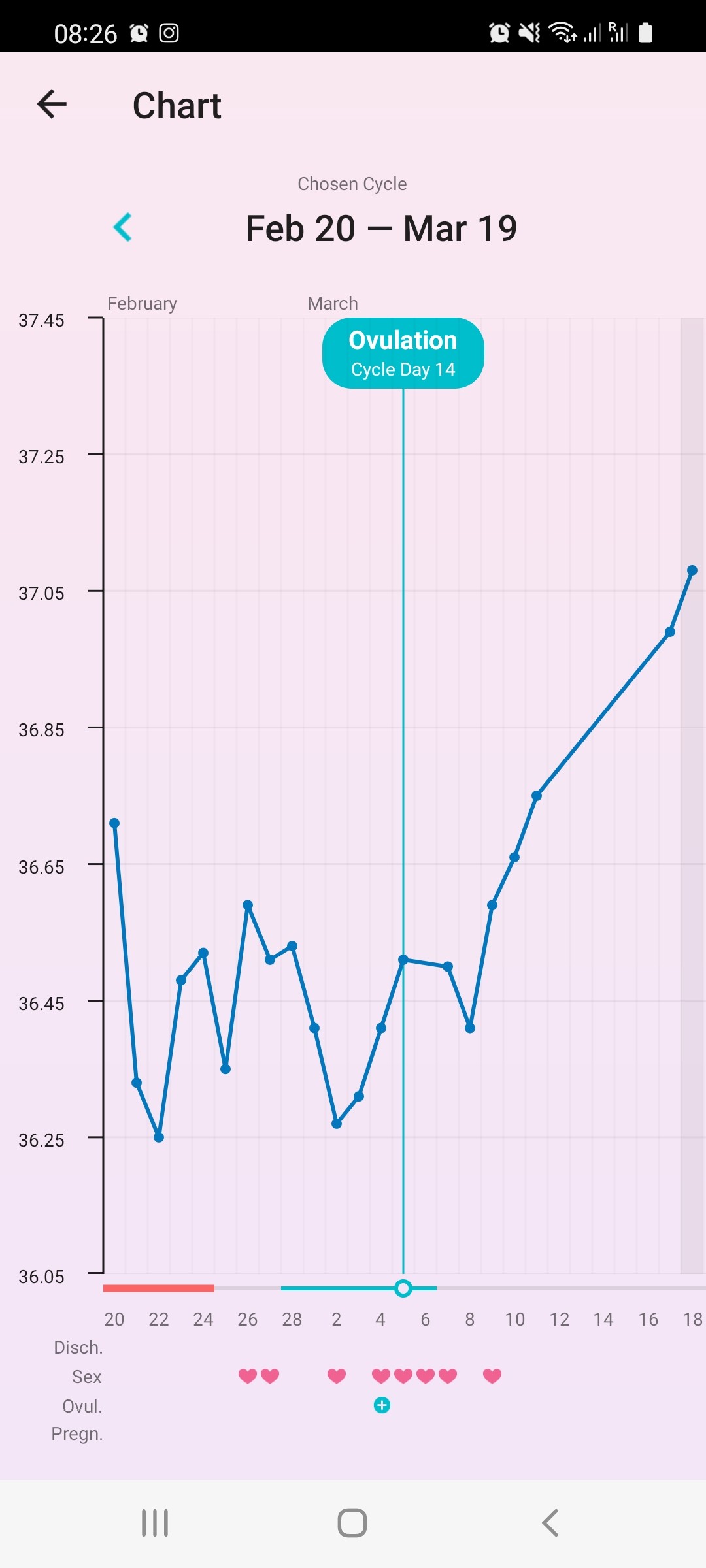Tap the ovulation marker circle on the timeline

pos(403,1288)
